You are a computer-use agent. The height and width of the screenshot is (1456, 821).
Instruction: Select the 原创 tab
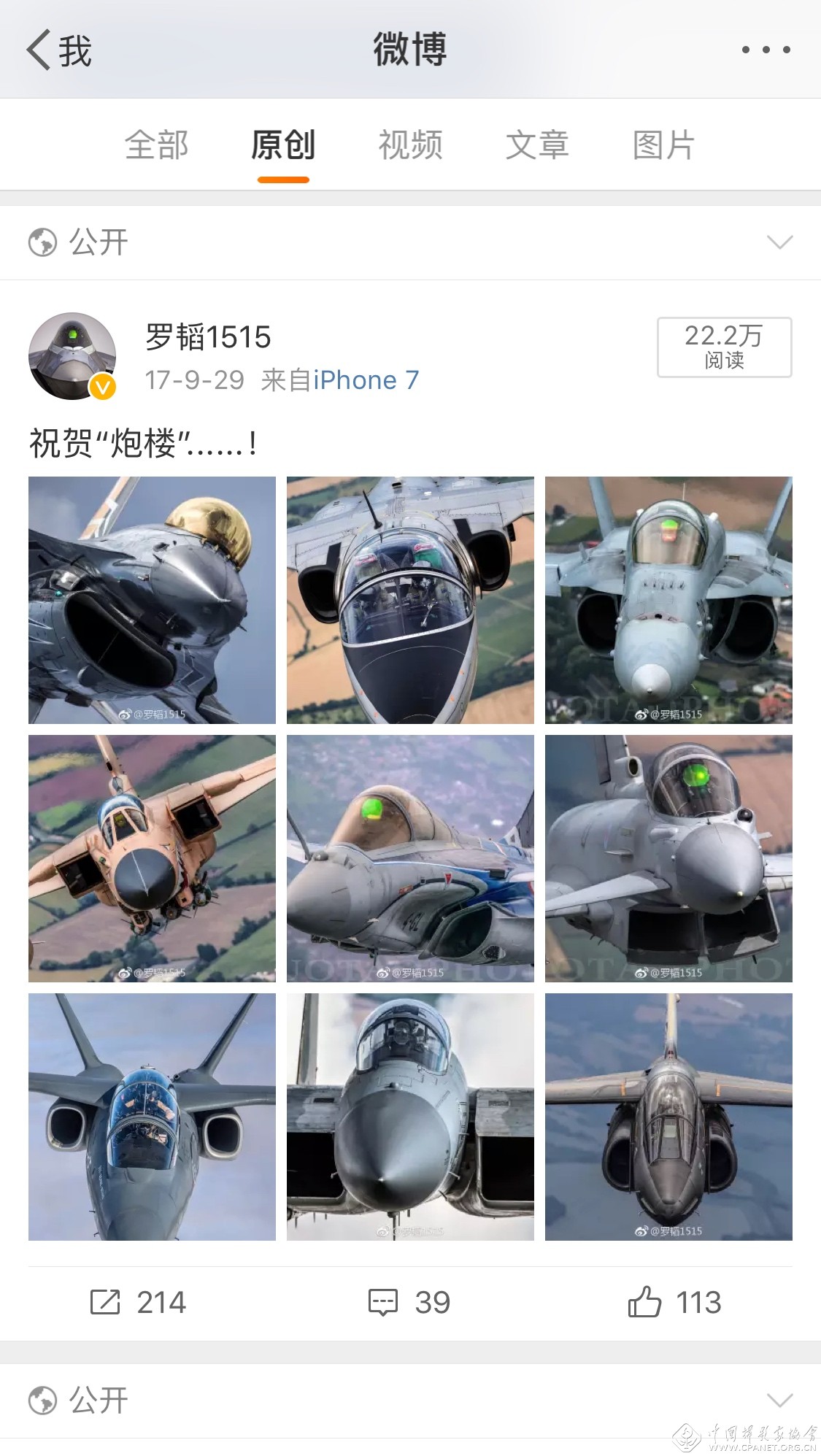(283, 145)
